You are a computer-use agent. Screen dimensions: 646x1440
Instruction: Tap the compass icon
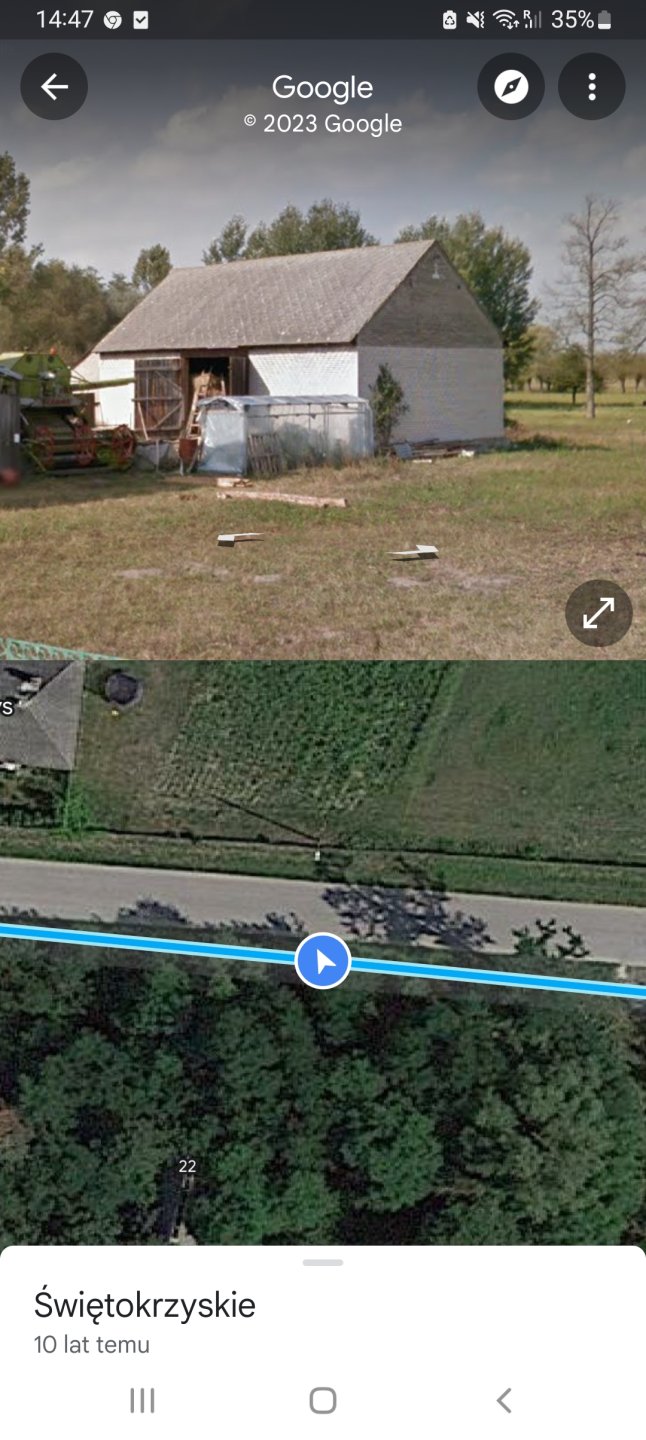(511, 87)
